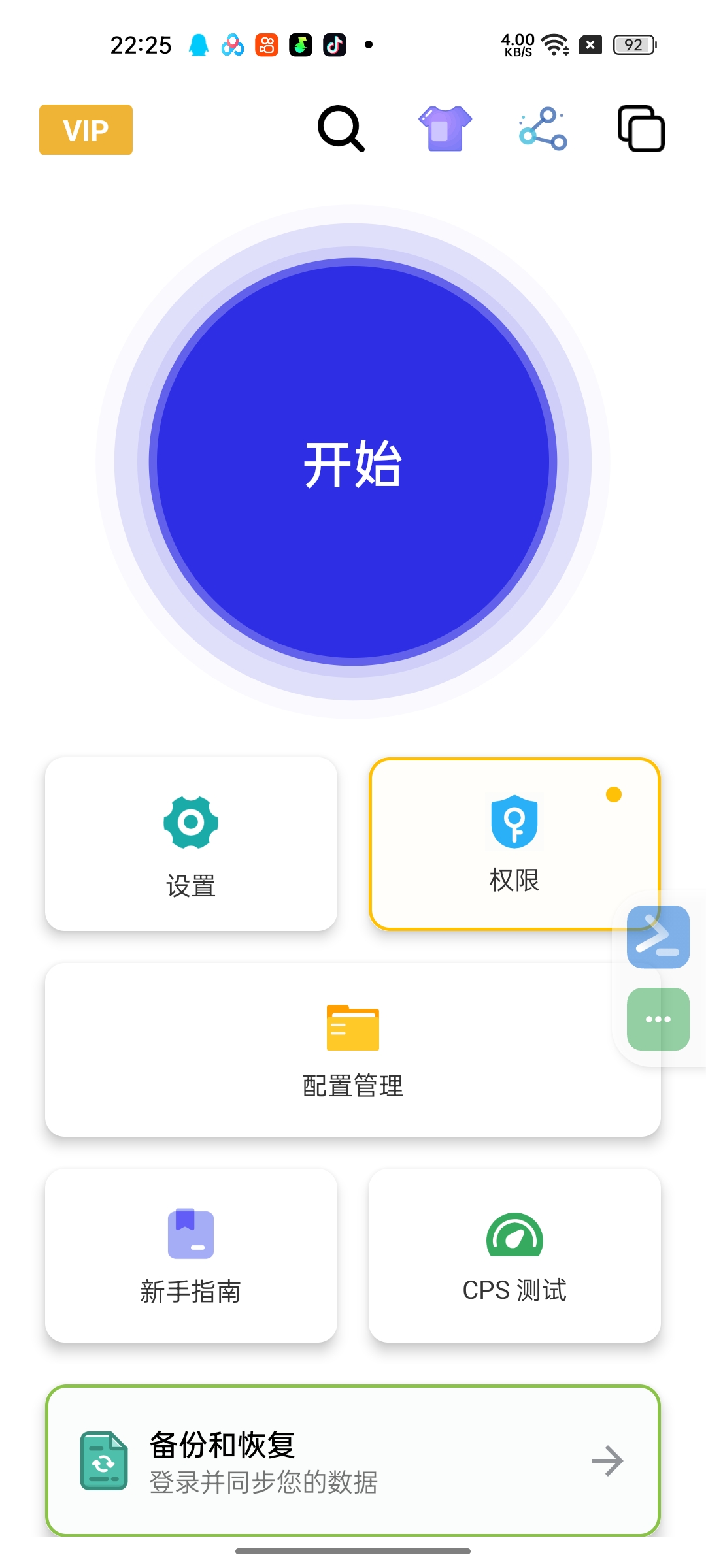Launch the CPS 测试 card
706x1568 pixels.
coord(514,1255)
